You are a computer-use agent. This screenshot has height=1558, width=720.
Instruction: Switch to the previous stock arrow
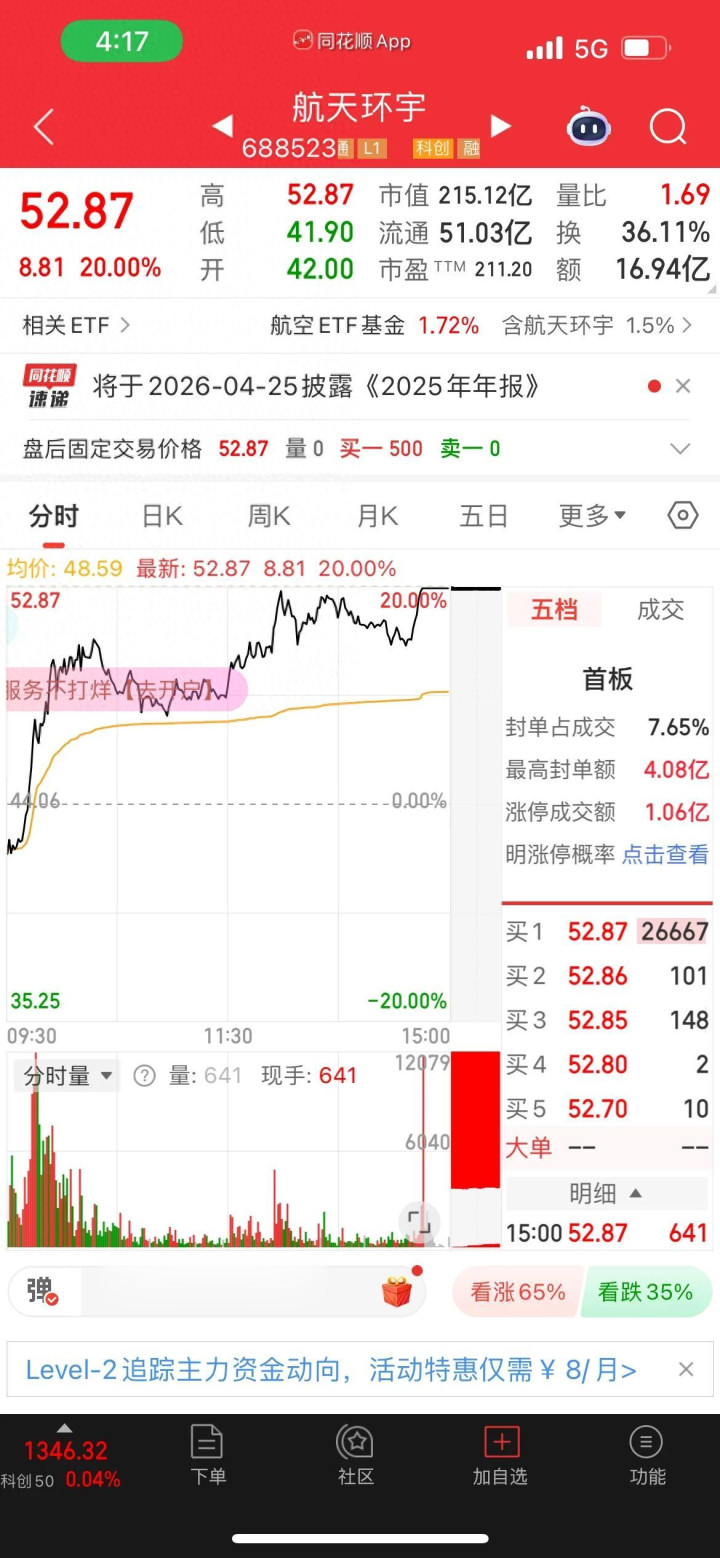pos(222,126)
